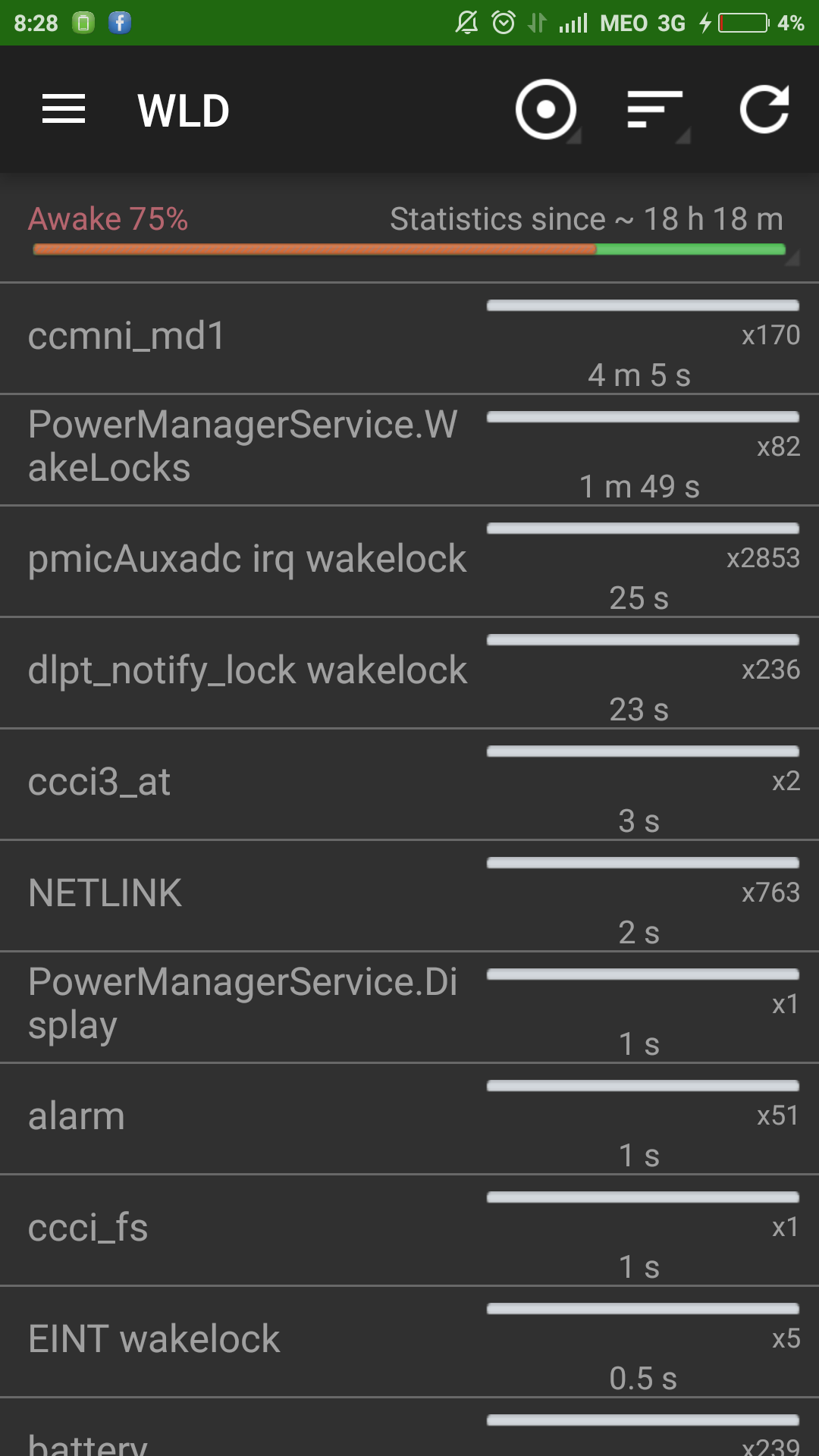Screen dimensions: 819x1456
Task: Open the alarm wakelock entry
Action: click(409, 1119)
